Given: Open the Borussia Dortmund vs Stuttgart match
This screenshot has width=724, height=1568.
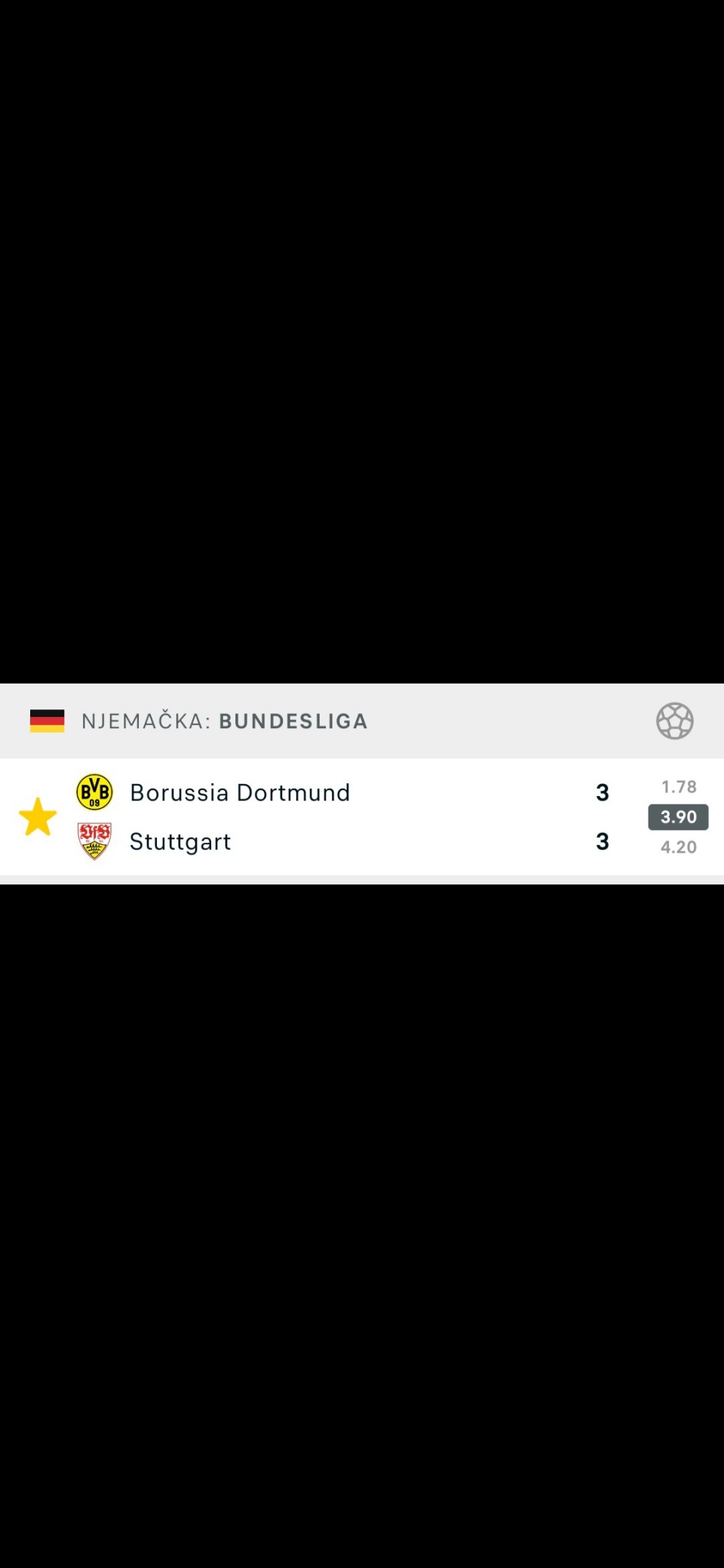Looking at the screenshot, I should click(x=339, y=817).
